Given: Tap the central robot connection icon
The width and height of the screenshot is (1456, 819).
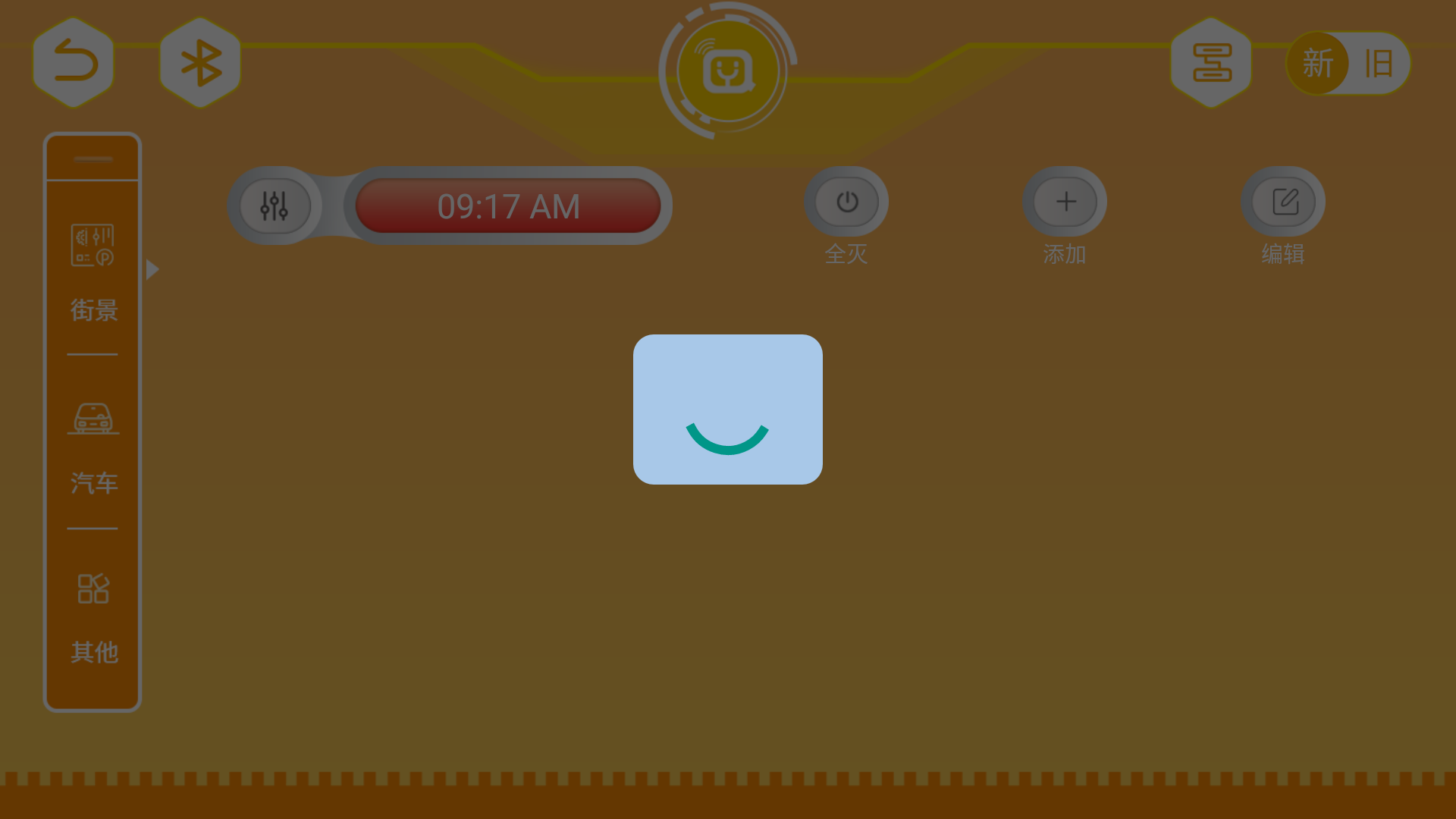Looking at the screenshot, I should point(727,71).
